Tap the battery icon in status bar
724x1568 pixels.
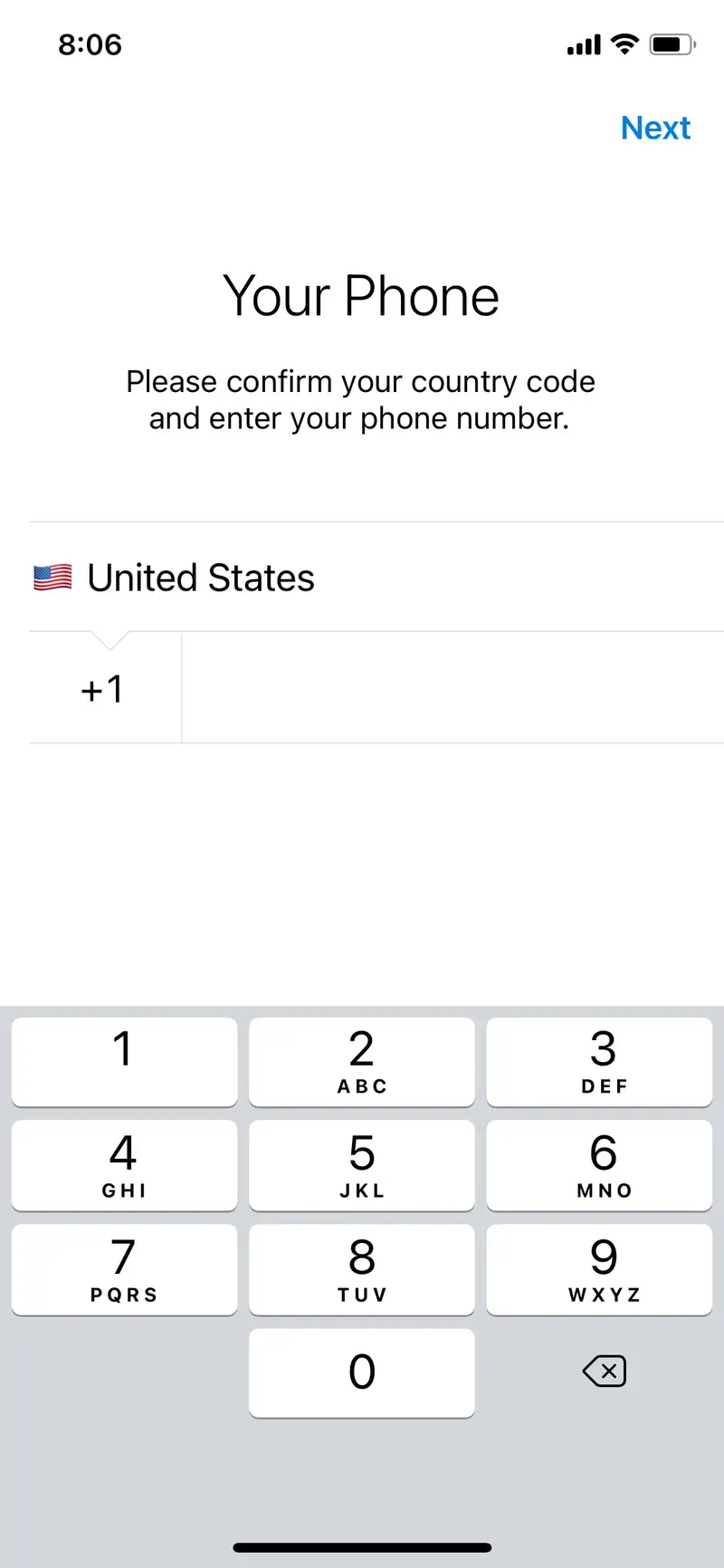671,43
